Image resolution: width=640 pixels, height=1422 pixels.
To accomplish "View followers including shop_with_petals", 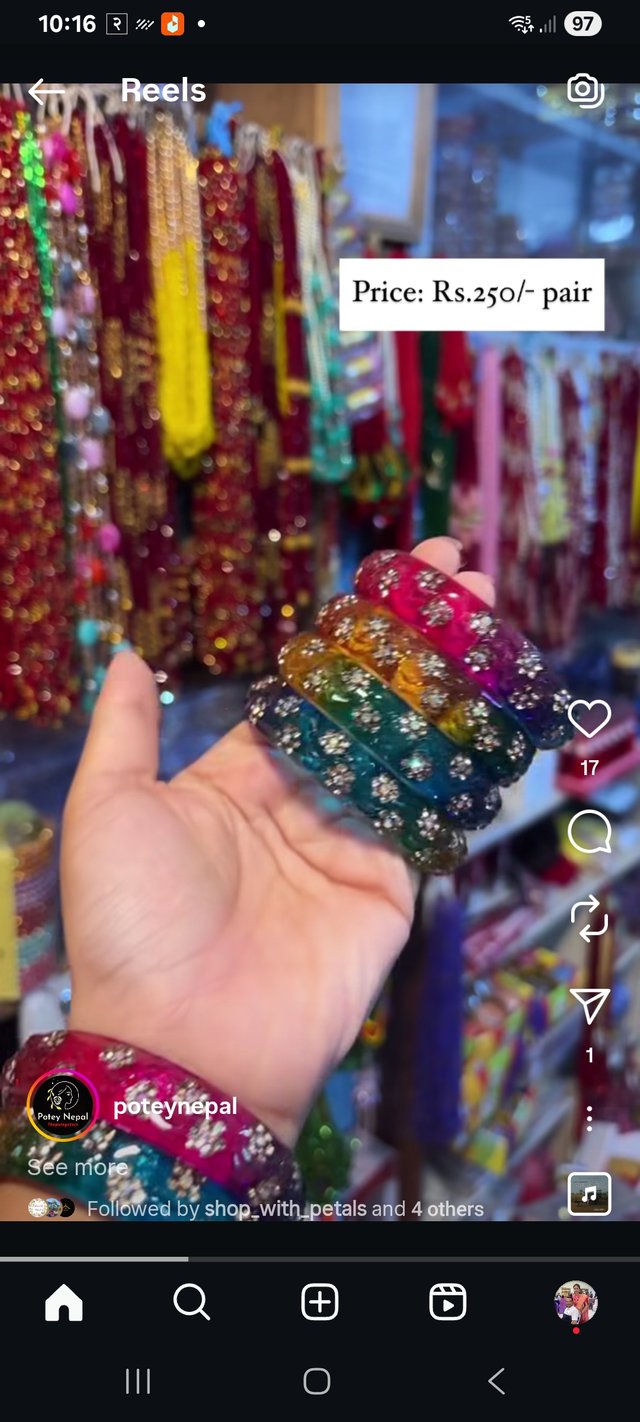I will click(285, 1209).
